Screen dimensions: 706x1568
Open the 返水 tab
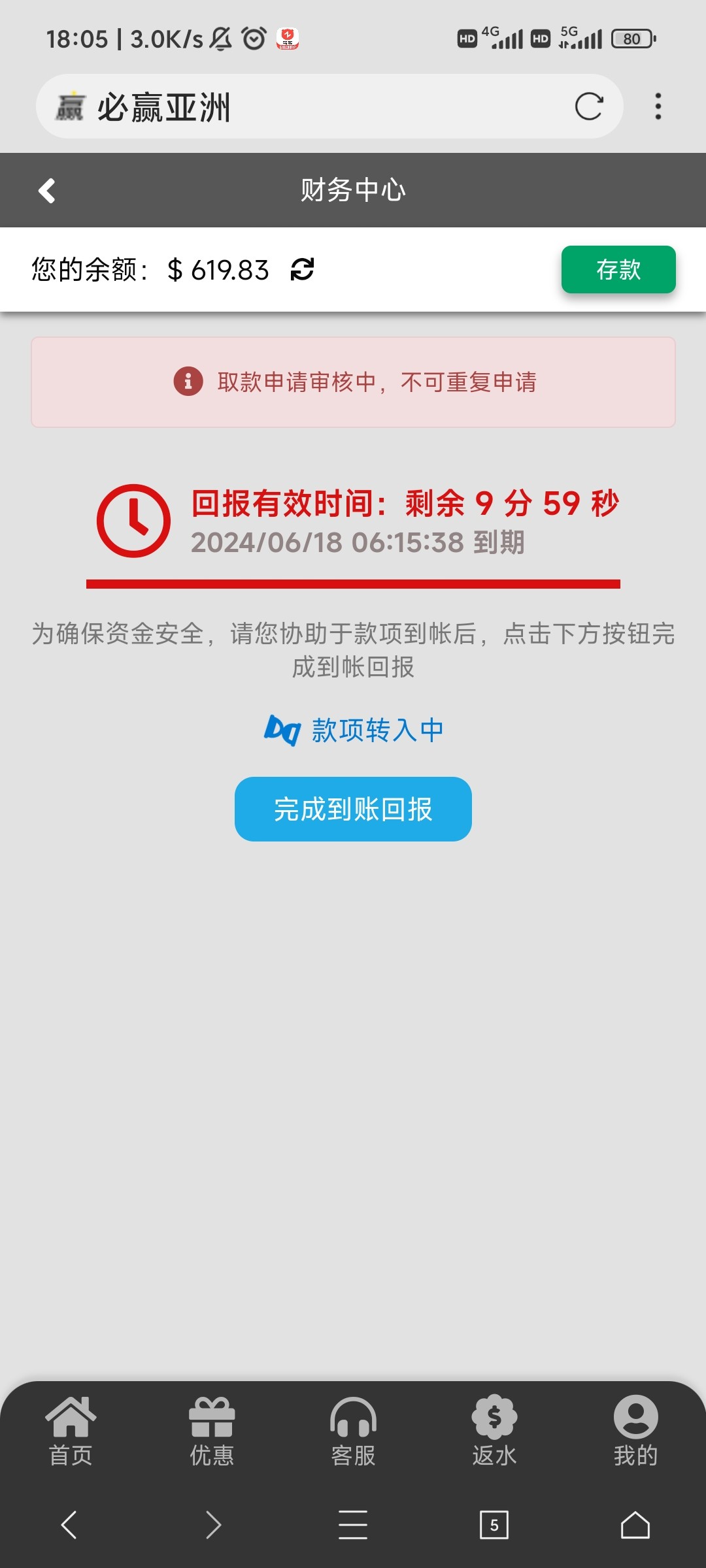pyautogui.click(x=494, y=1431)
